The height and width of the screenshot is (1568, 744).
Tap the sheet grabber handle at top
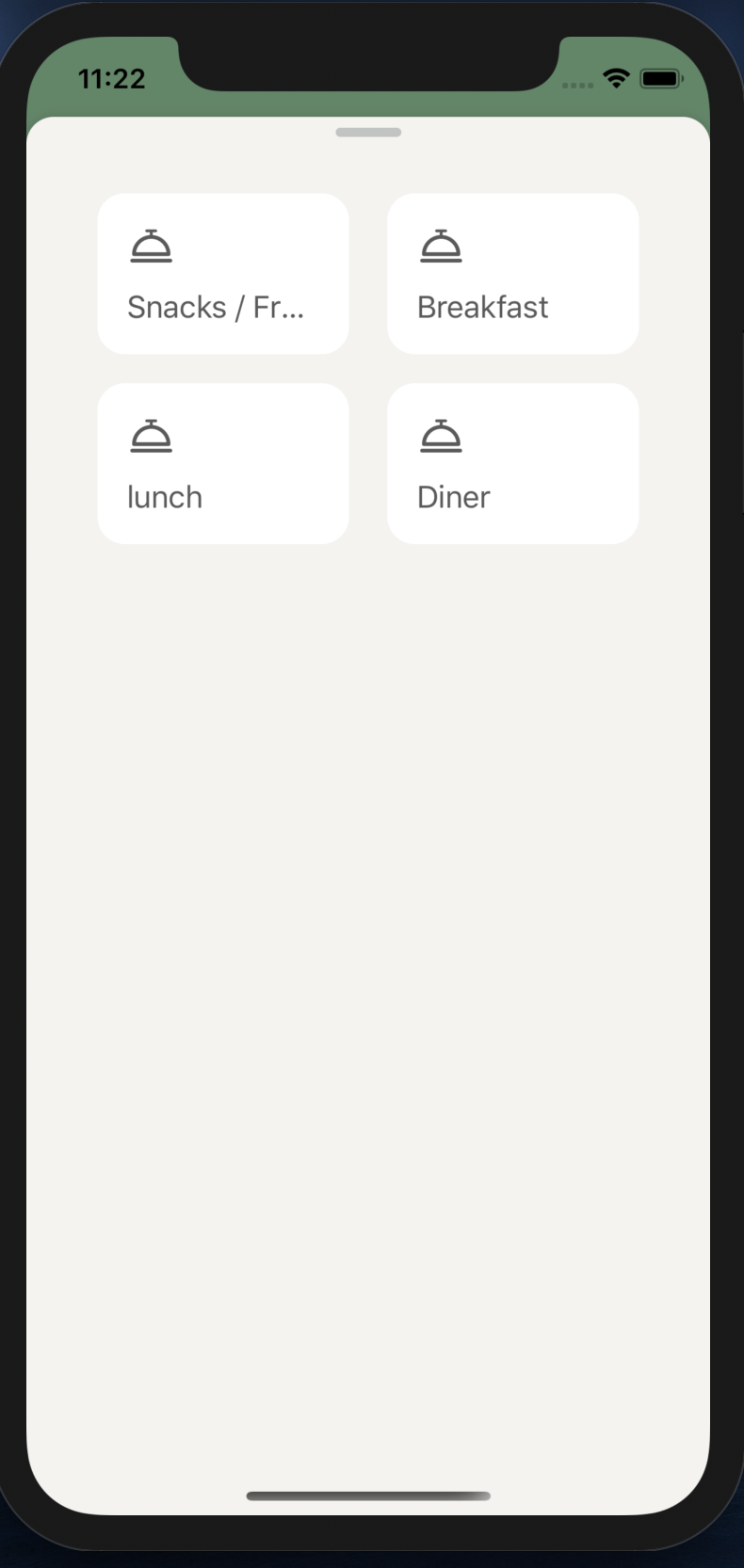368,133
